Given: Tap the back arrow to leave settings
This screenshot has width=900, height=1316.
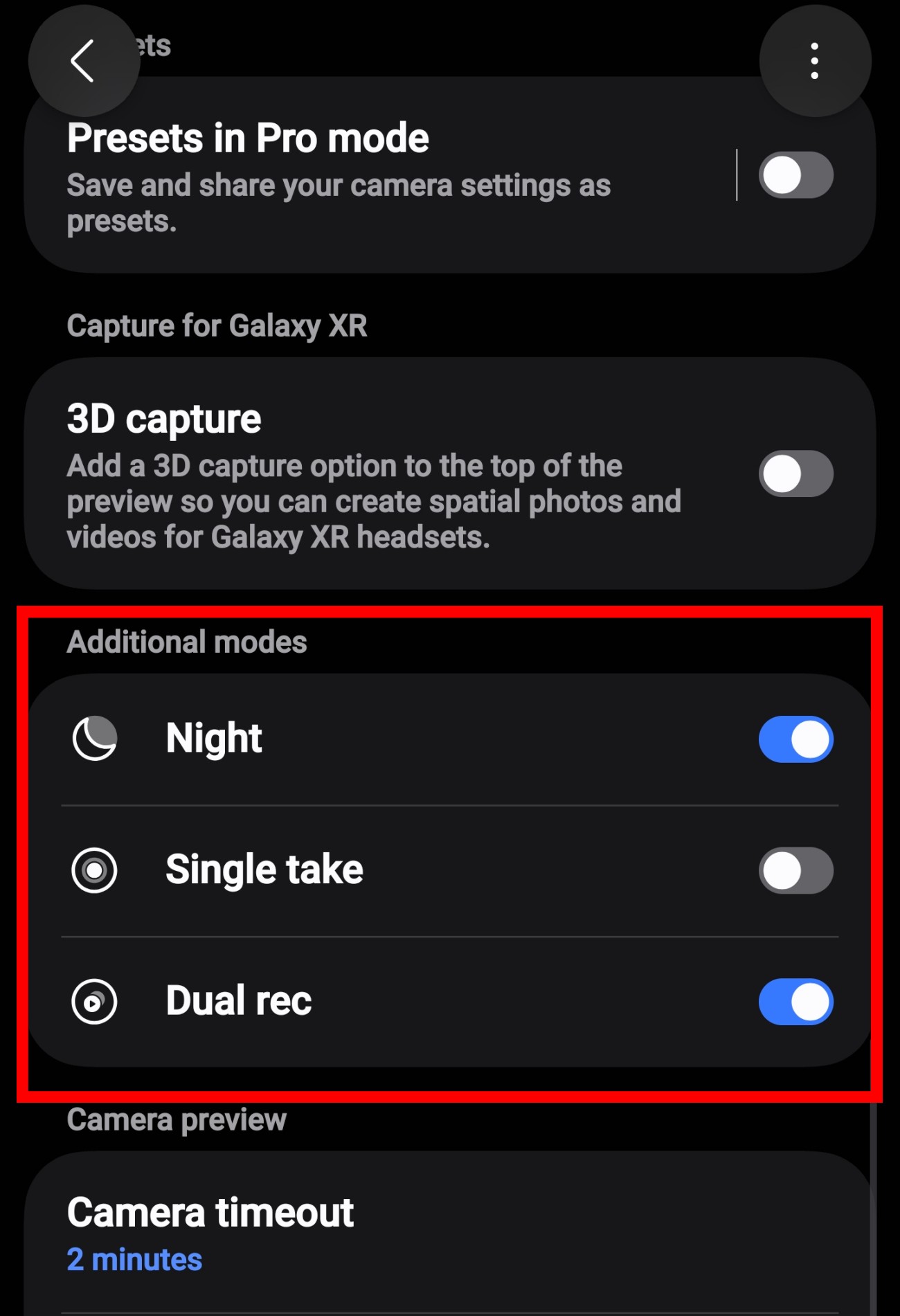Looking at the screenshot, I should [x=83, y=61].
